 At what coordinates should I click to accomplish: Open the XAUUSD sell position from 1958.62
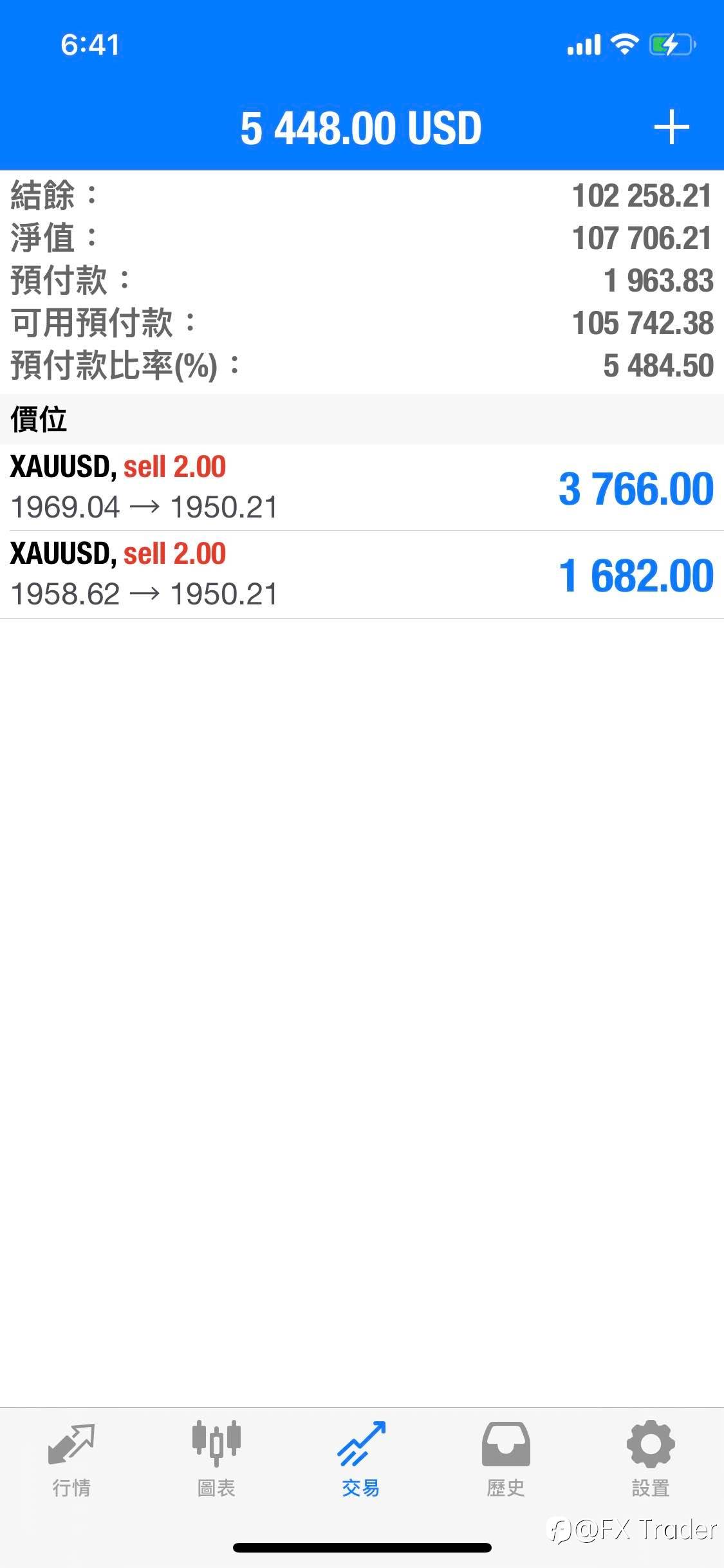click(362, 575)
